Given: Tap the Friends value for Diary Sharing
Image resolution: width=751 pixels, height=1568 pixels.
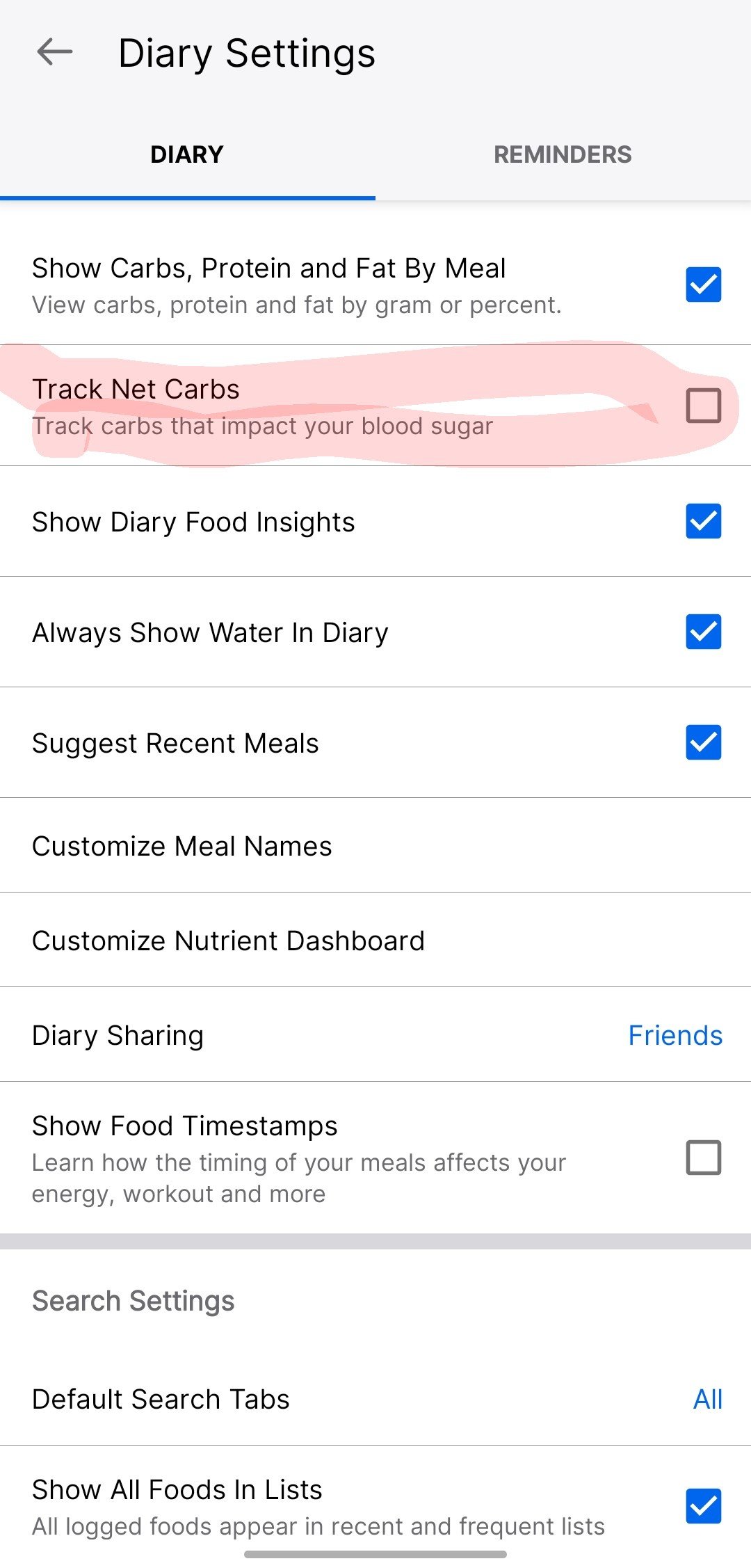Looking at the screenshot, I should pyautogui.click(x=675, y=1035).
